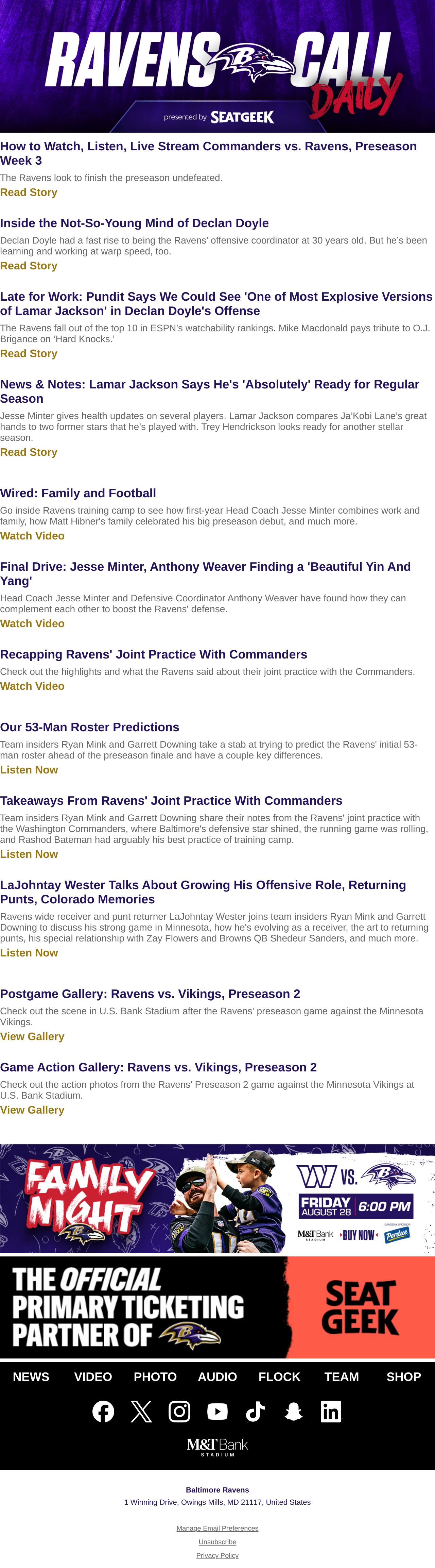Open the SHOP section
The image size is (435, 1568).
(403, 1376)
